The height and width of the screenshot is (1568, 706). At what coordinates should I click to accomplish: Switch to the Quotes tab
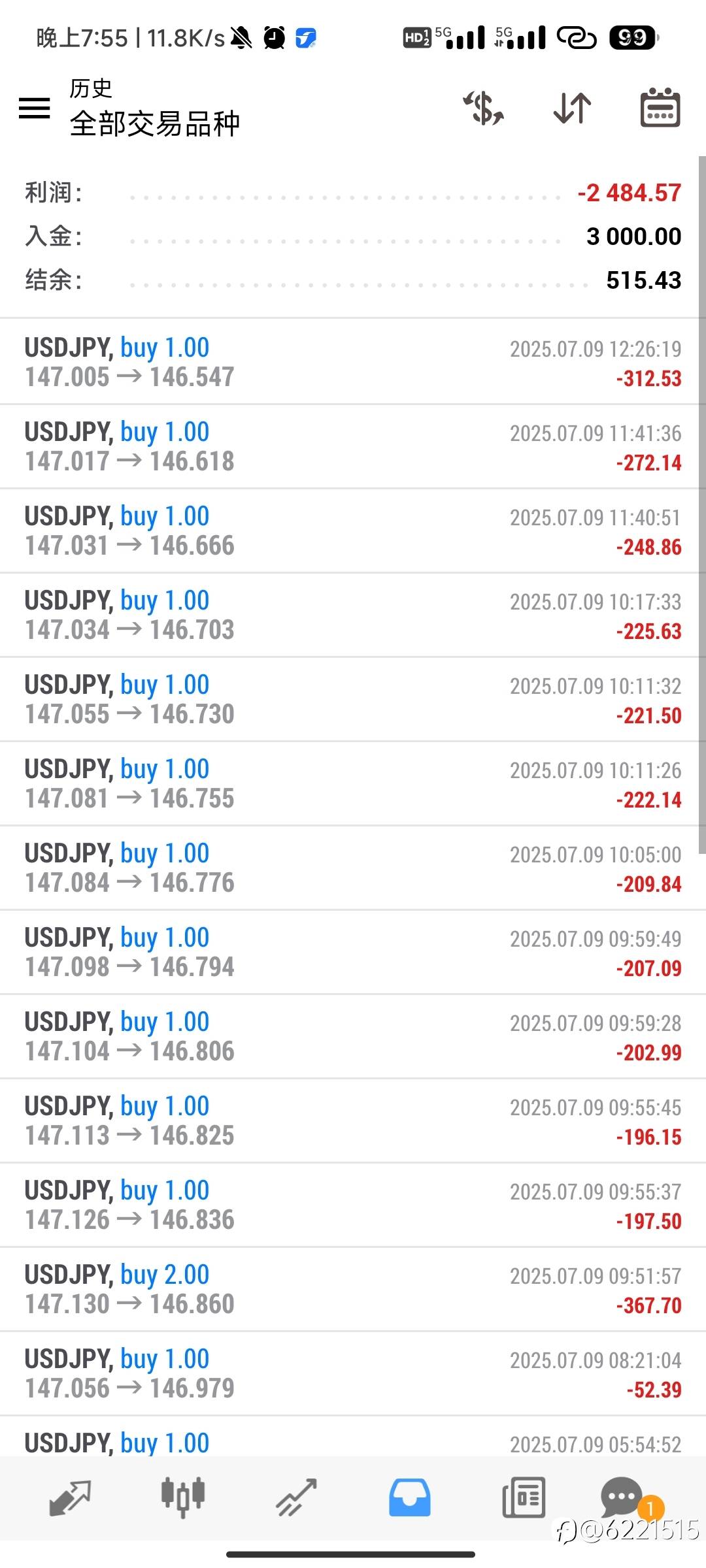coord(70,1497)
